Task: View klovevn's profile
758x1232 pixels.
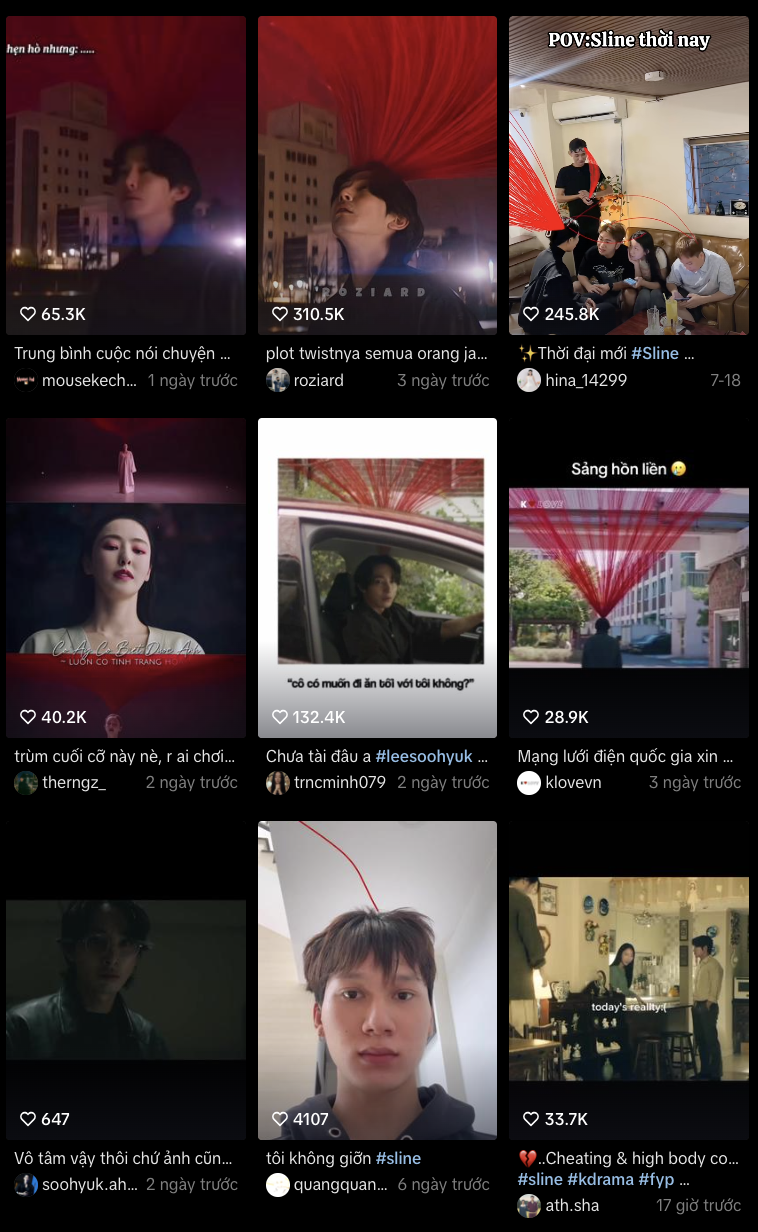Action: tap(573, 782)
